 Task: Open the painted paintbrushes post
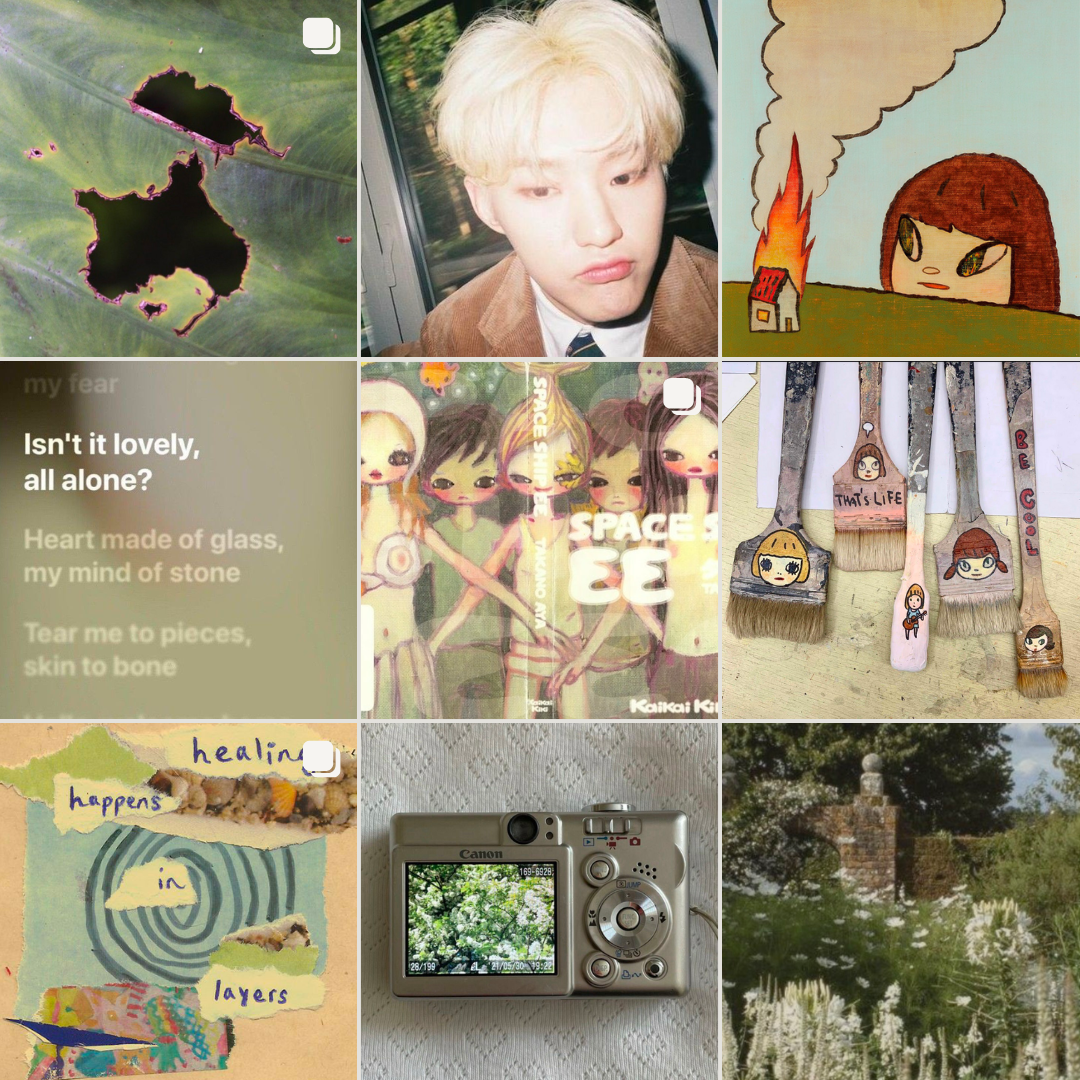coord(900,539)
